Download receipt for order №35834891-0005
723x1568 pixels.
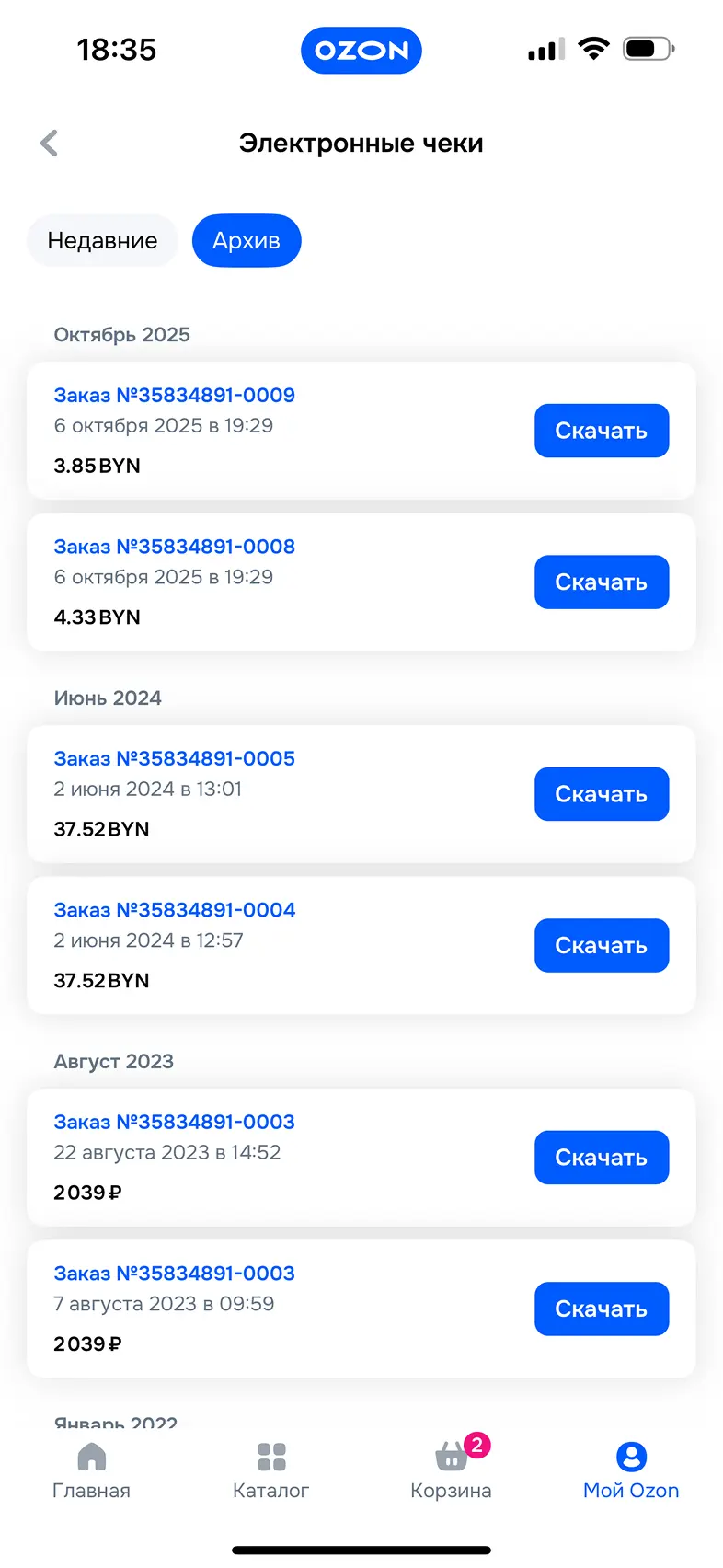click(x=601, y=794)
